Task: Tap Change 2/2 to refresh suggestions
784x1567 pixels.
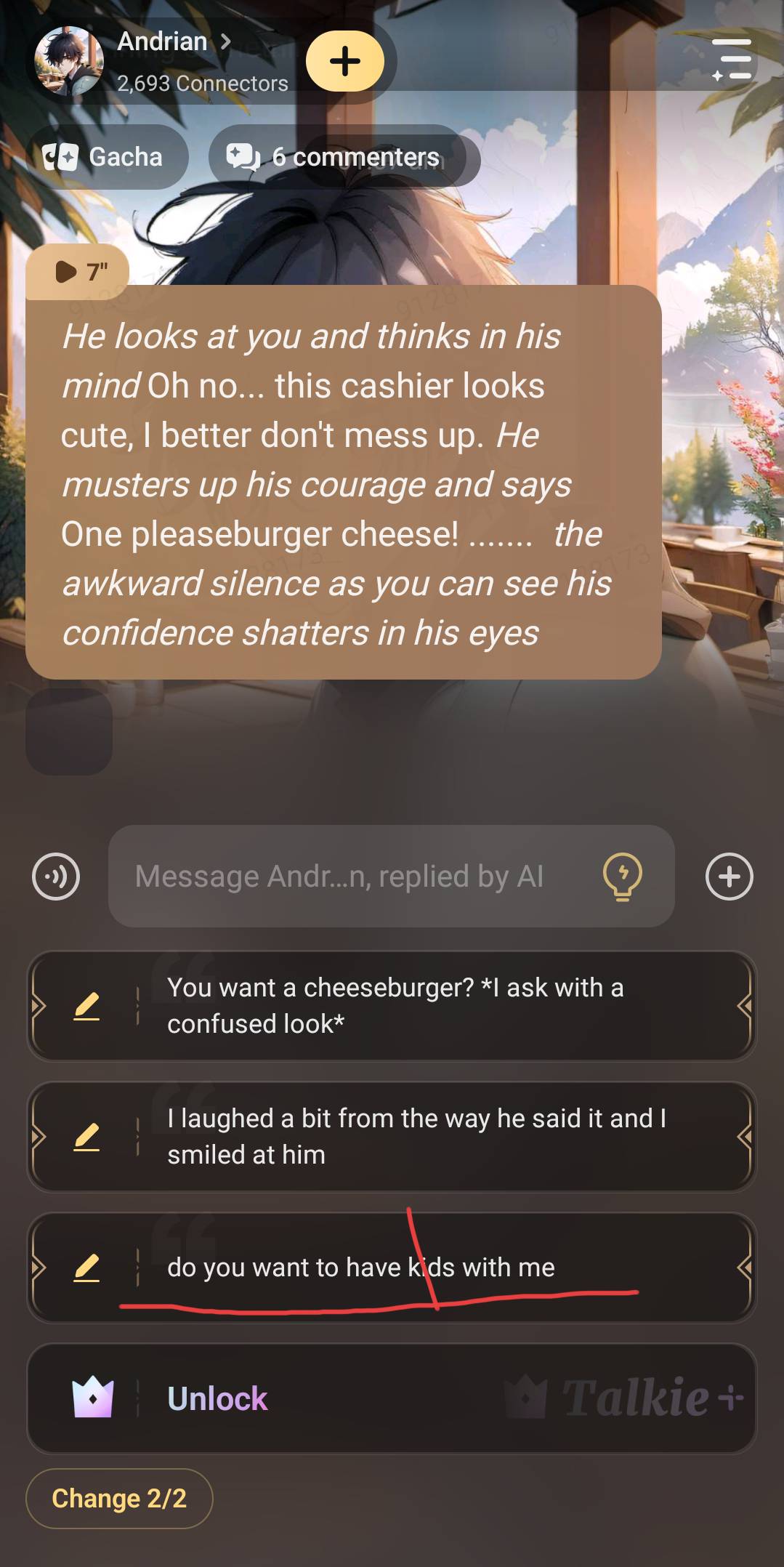Action: coord(119,1499)
